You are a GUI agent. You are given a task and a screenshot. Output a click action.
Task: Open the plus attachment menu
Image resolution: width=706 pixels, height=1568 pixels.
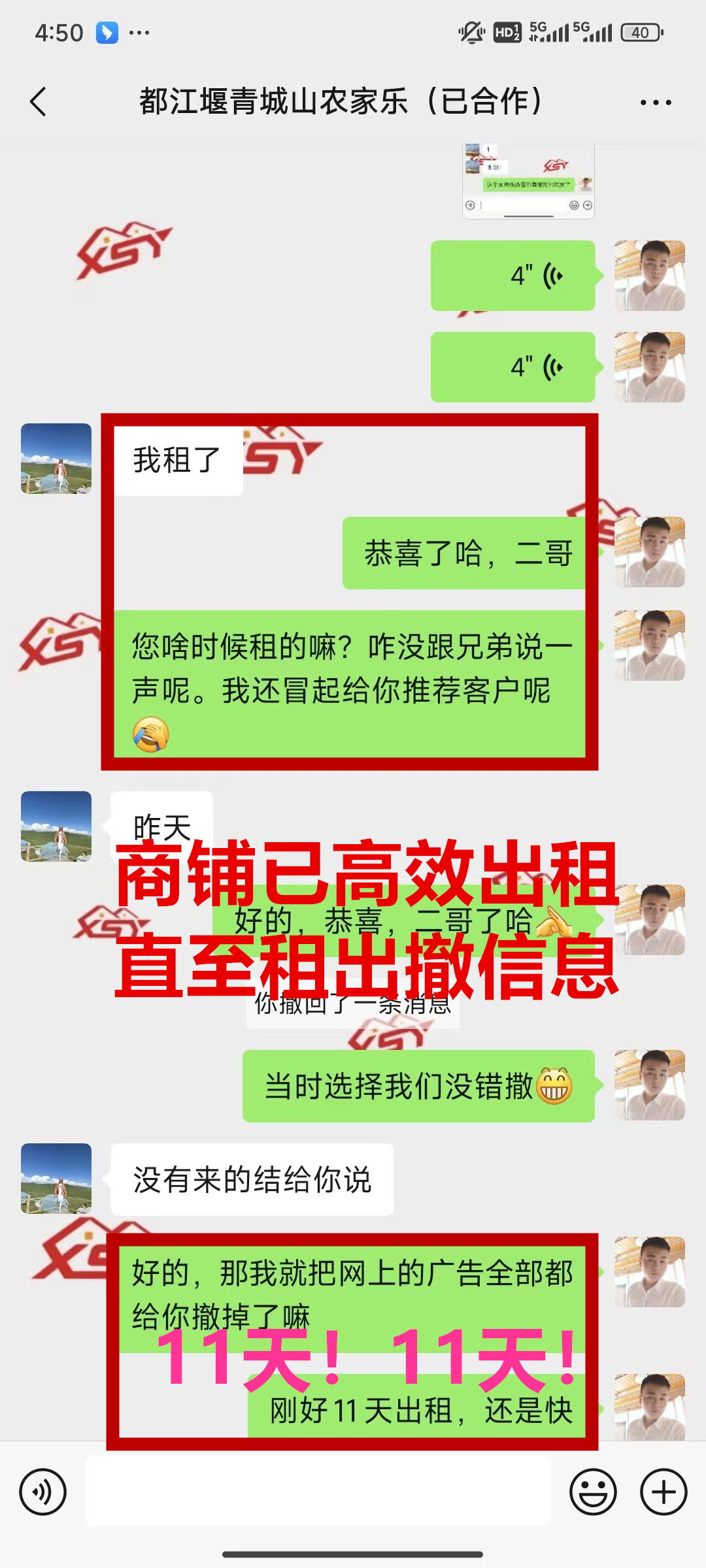663,1492
